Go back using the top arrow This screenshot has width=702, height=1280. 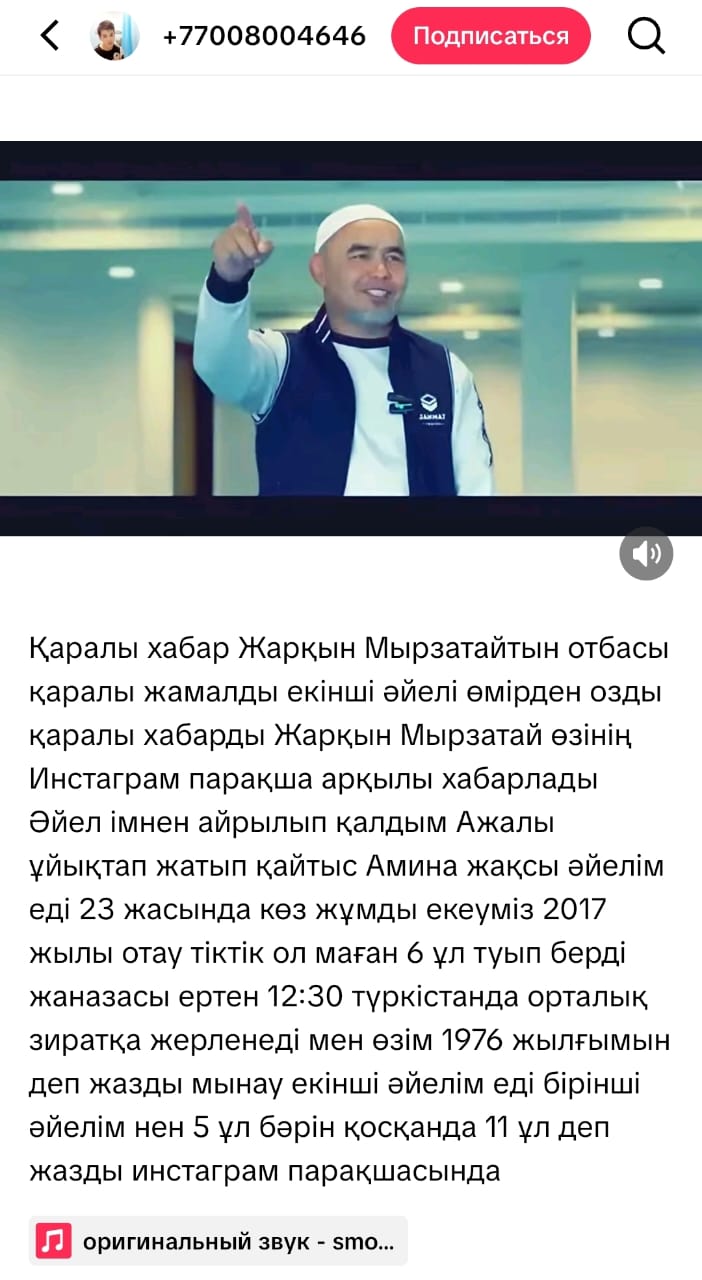pyautogui.click(x=49, y=36)
